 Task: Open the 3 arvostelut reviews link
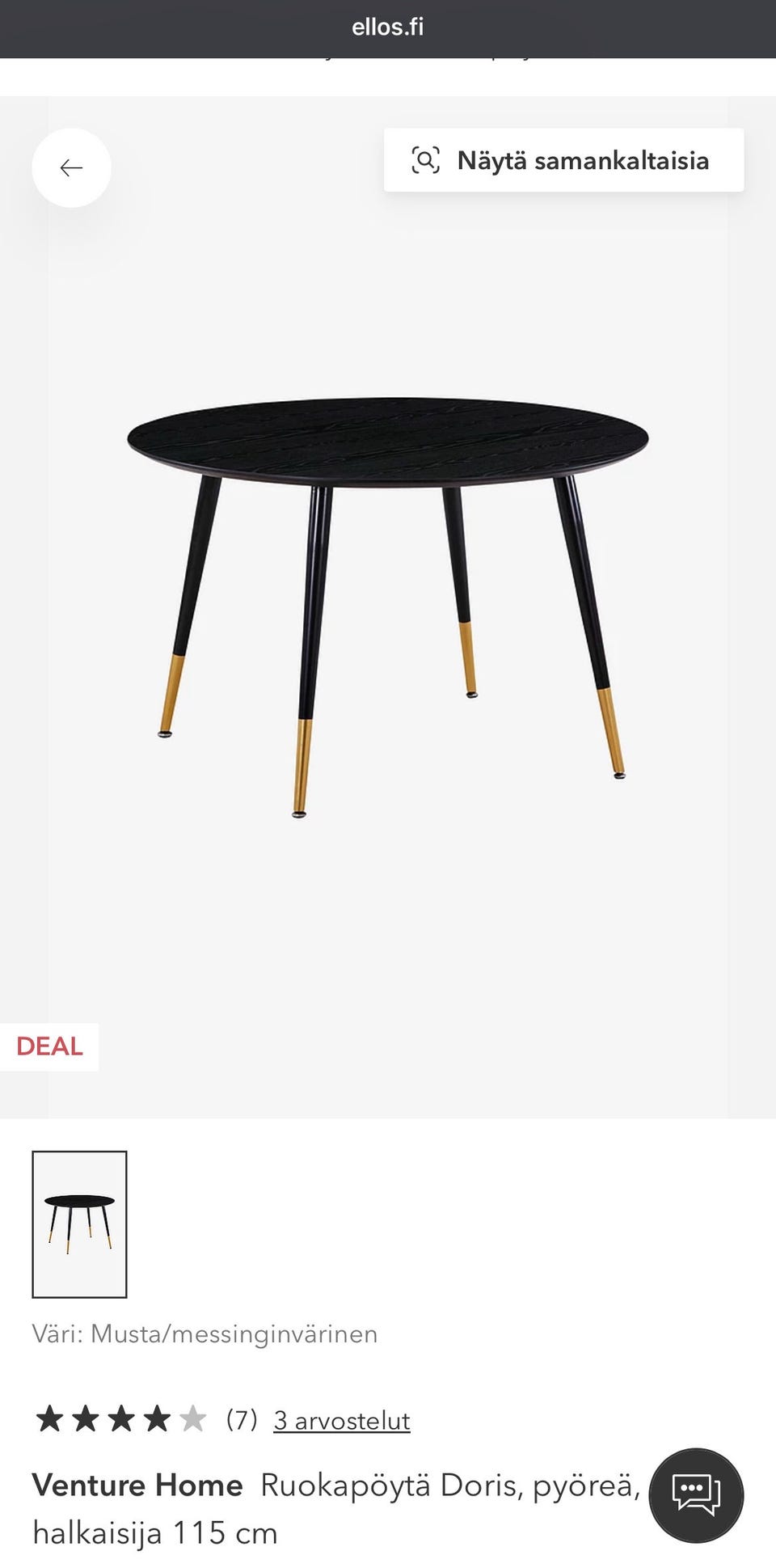341,1421
